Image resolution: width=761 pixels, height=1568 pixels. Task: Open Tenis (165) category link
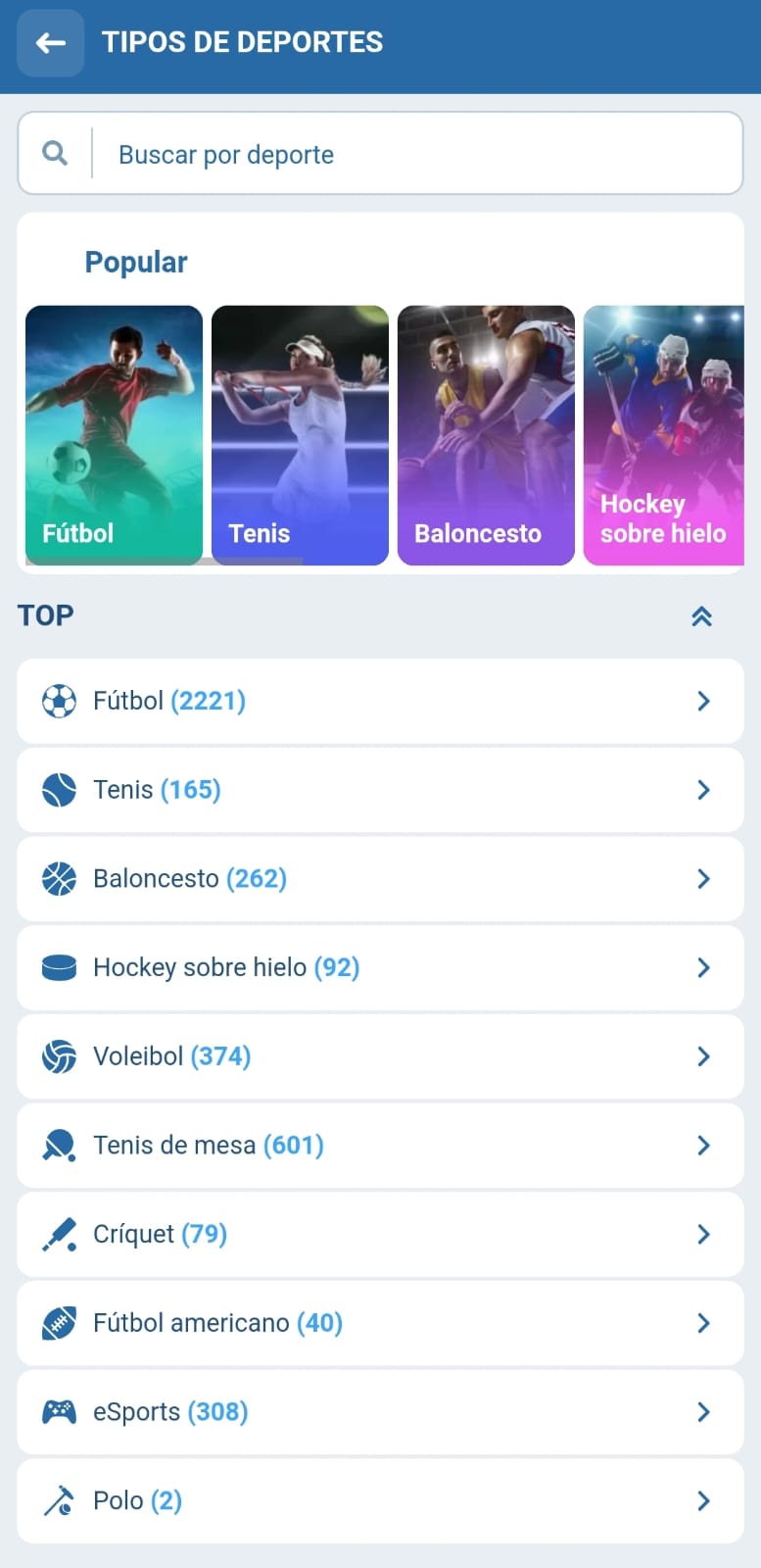(x=157, y=790)
